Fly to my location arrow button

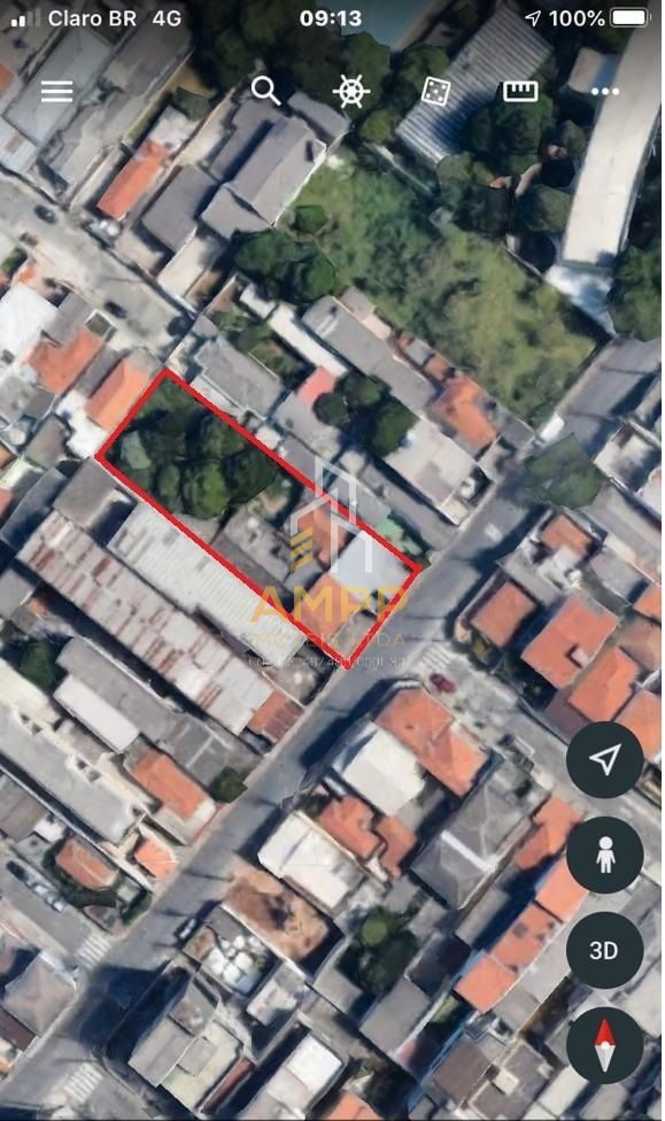(605, 759)
